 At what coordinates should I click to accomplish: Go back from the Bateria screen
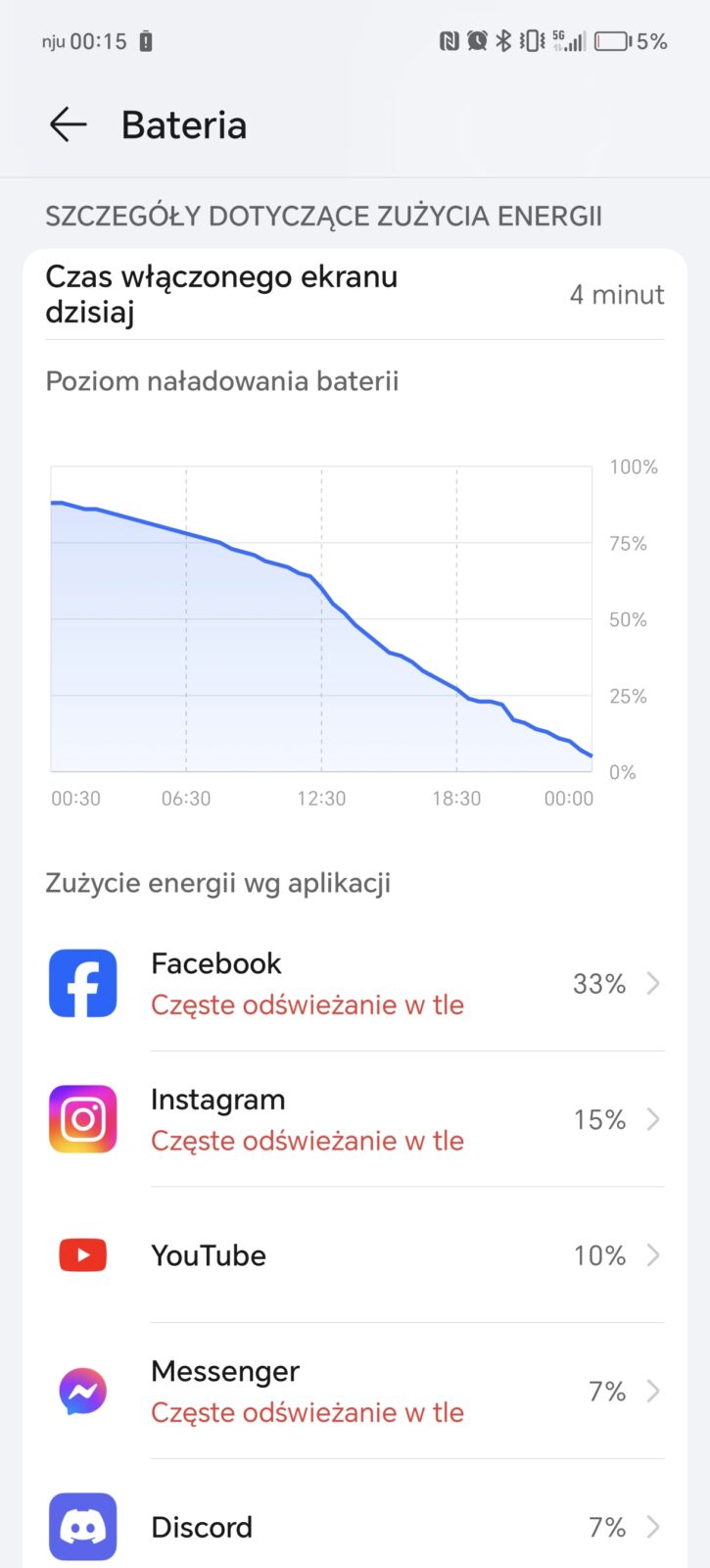pyautogui.click(x=68, y=125)
